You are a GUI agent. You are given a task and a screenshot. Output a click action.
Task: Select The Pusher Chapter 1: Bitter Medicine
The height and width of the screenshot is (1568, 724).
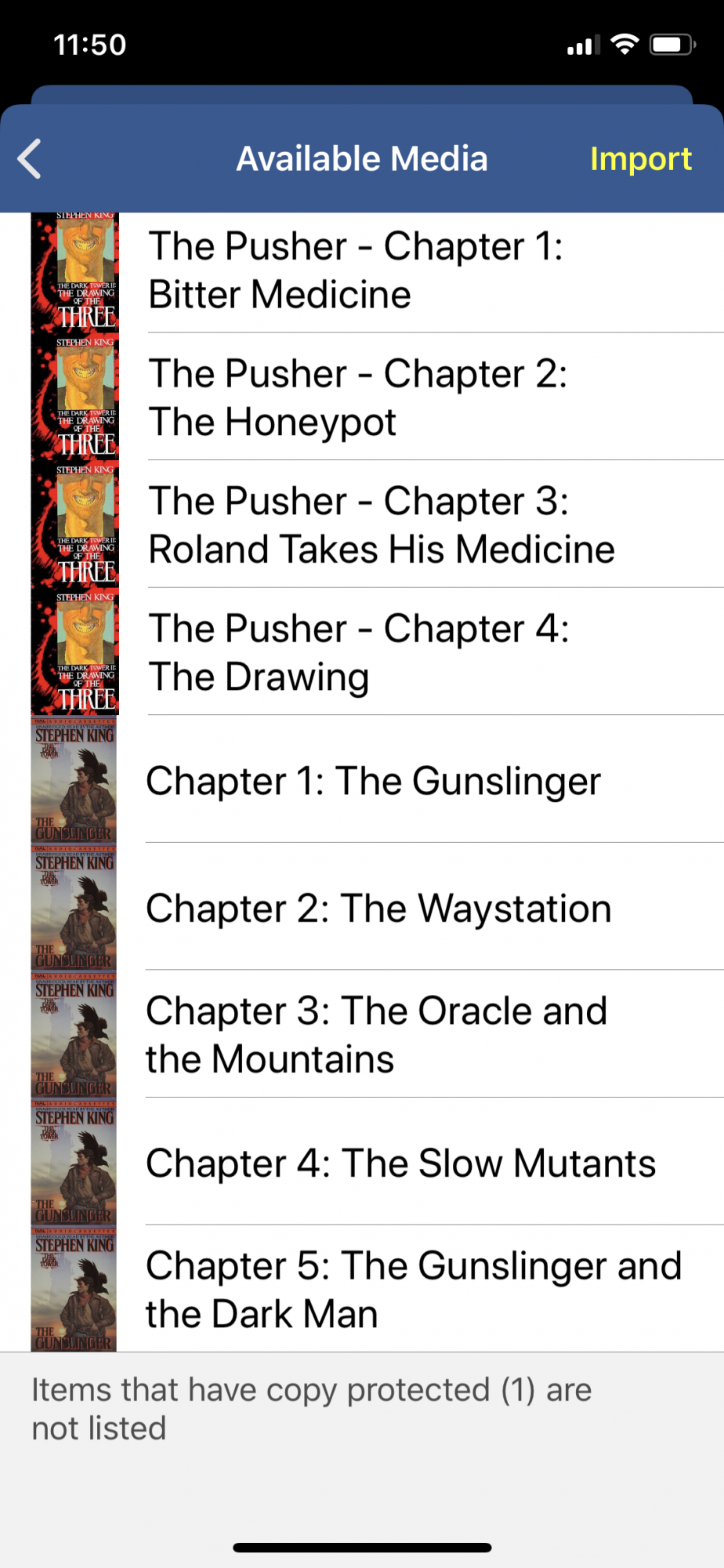coord(362,270)
